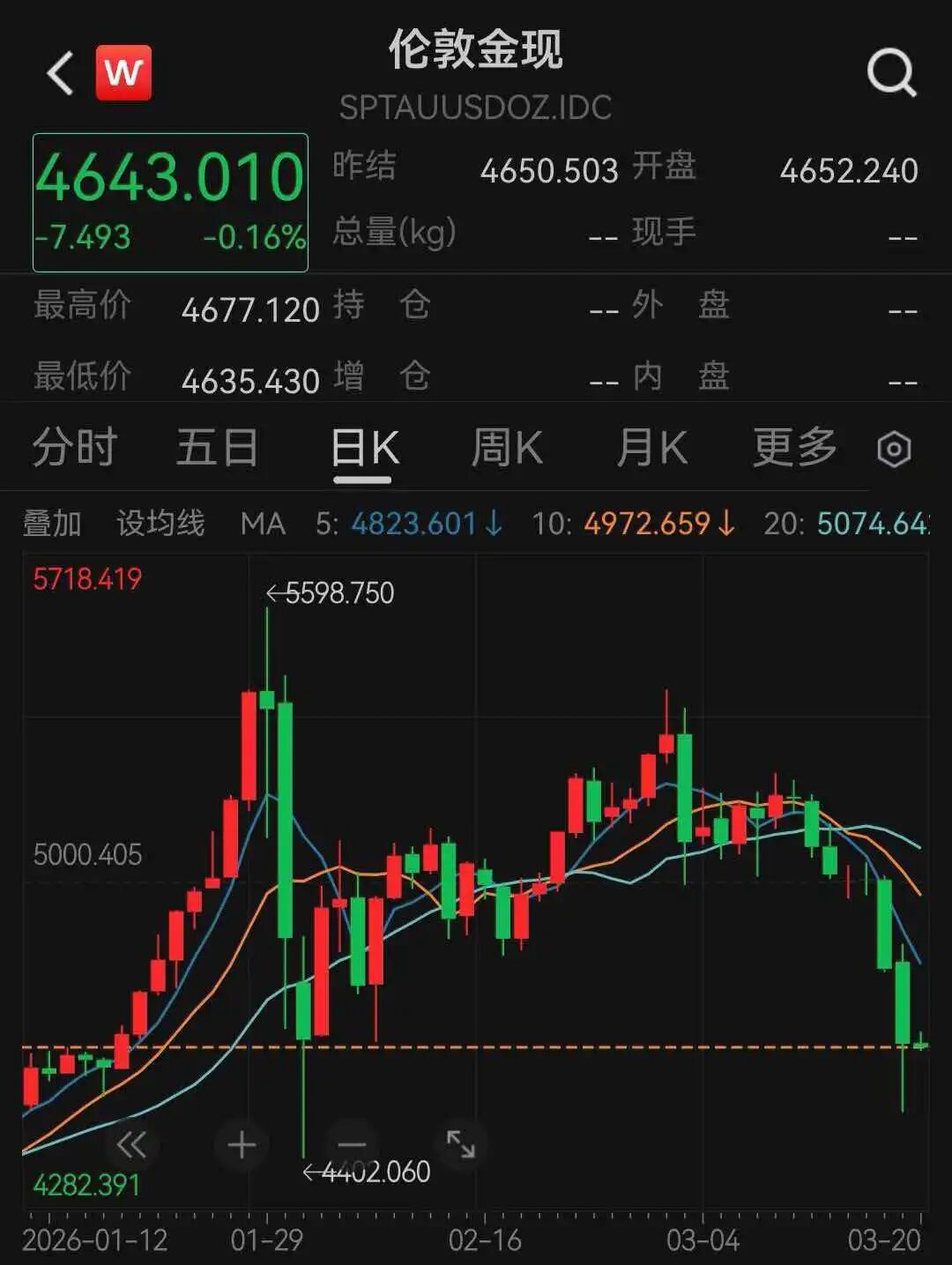Zoom in the chart with plus icon

(x=240, y=1143)
